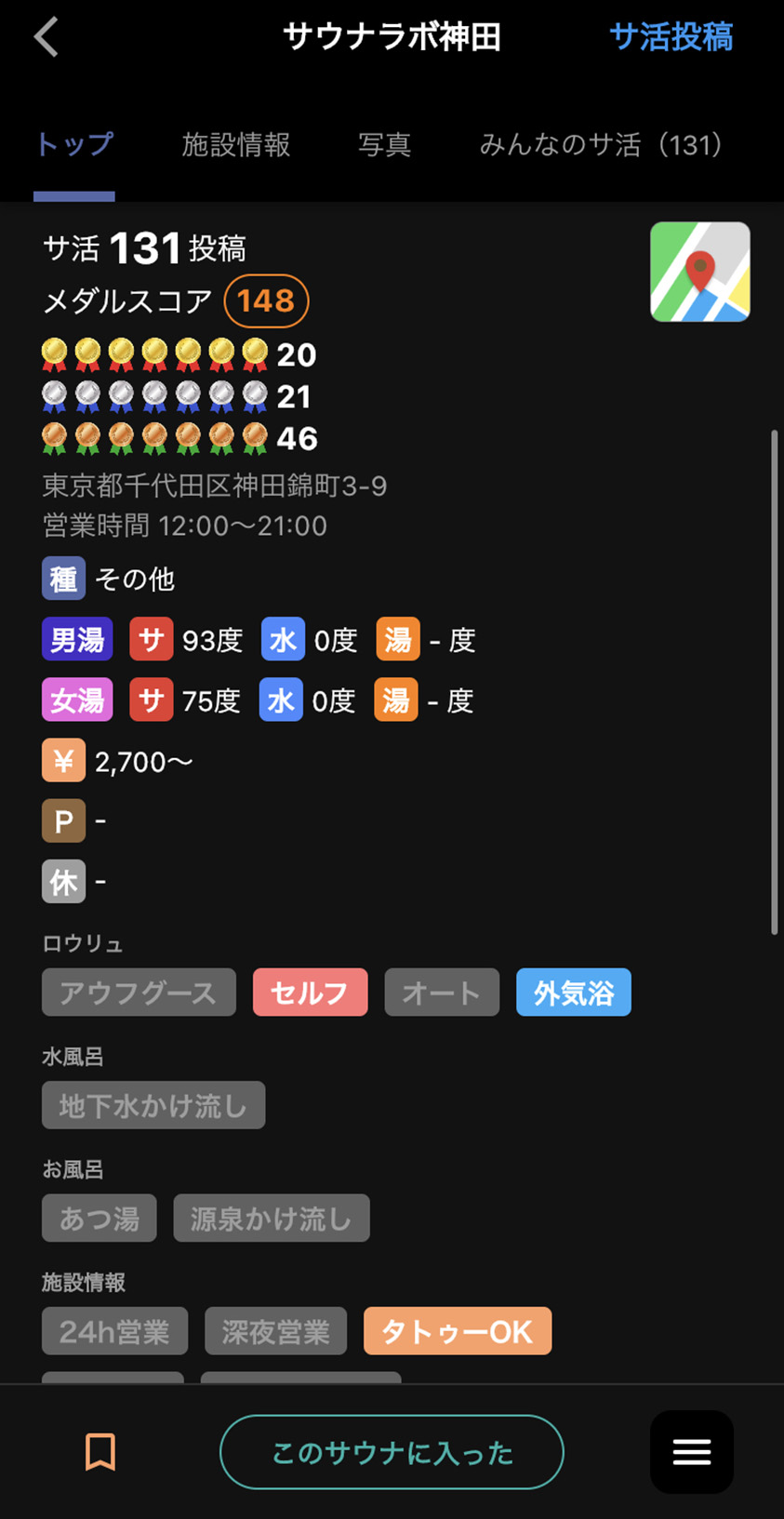The height and width of the screenshot is (1519, 784).
Task: Open the hamburger menu button
Action: point(692,1452)
